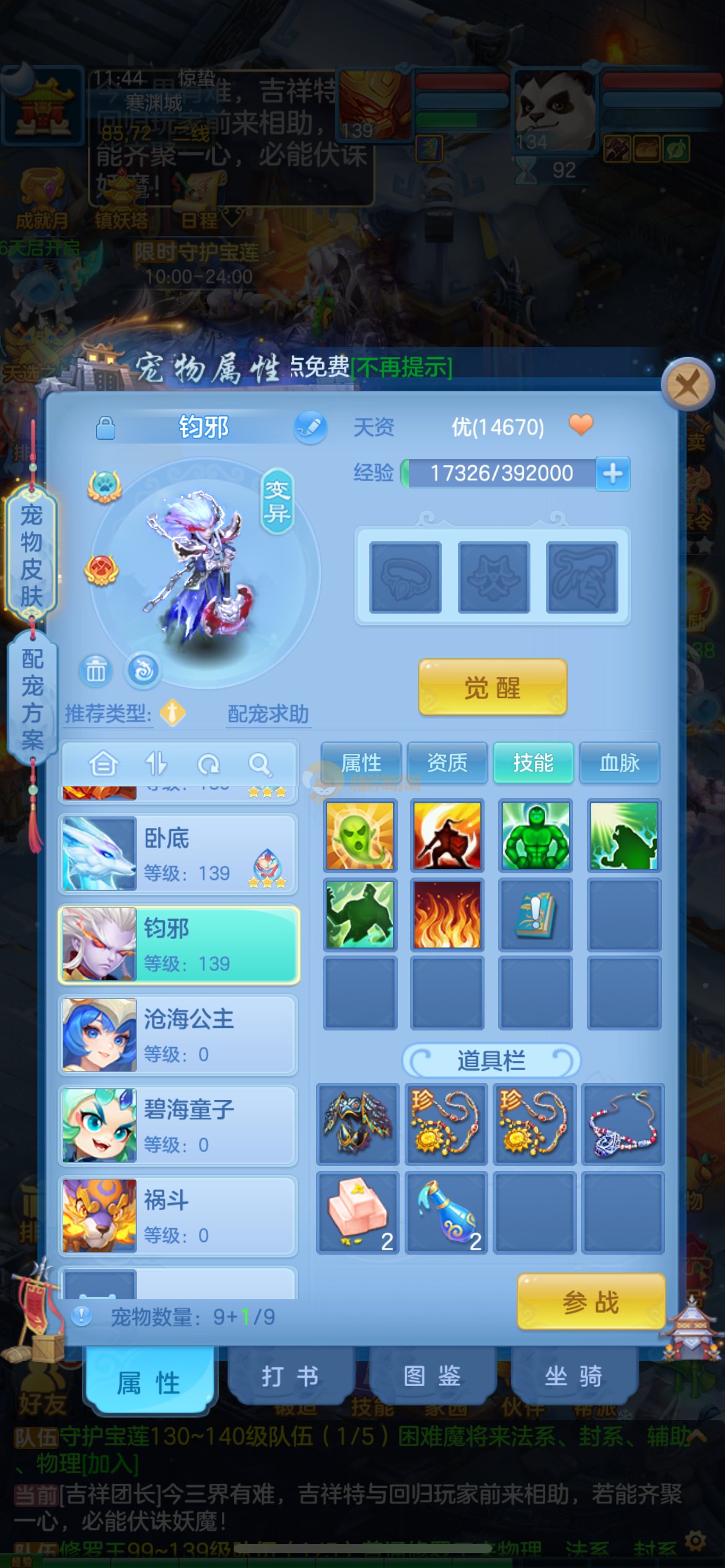Switch to the 资质 tab
This screenshot has height=1568, width=725.
point(447,763)
